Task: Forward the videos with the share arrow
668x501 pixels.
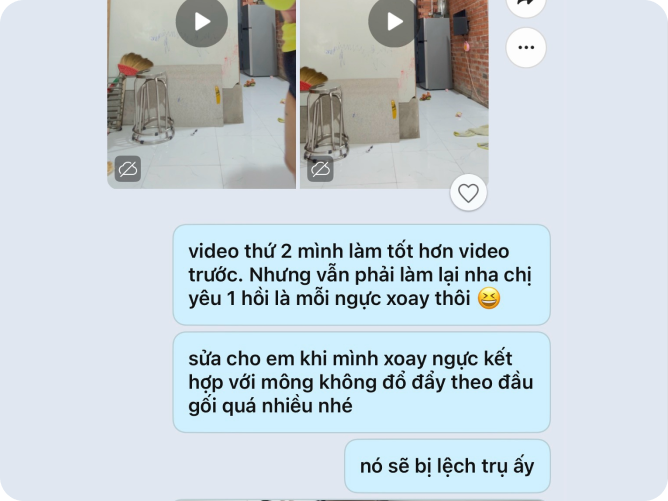Action: (526, 6)
